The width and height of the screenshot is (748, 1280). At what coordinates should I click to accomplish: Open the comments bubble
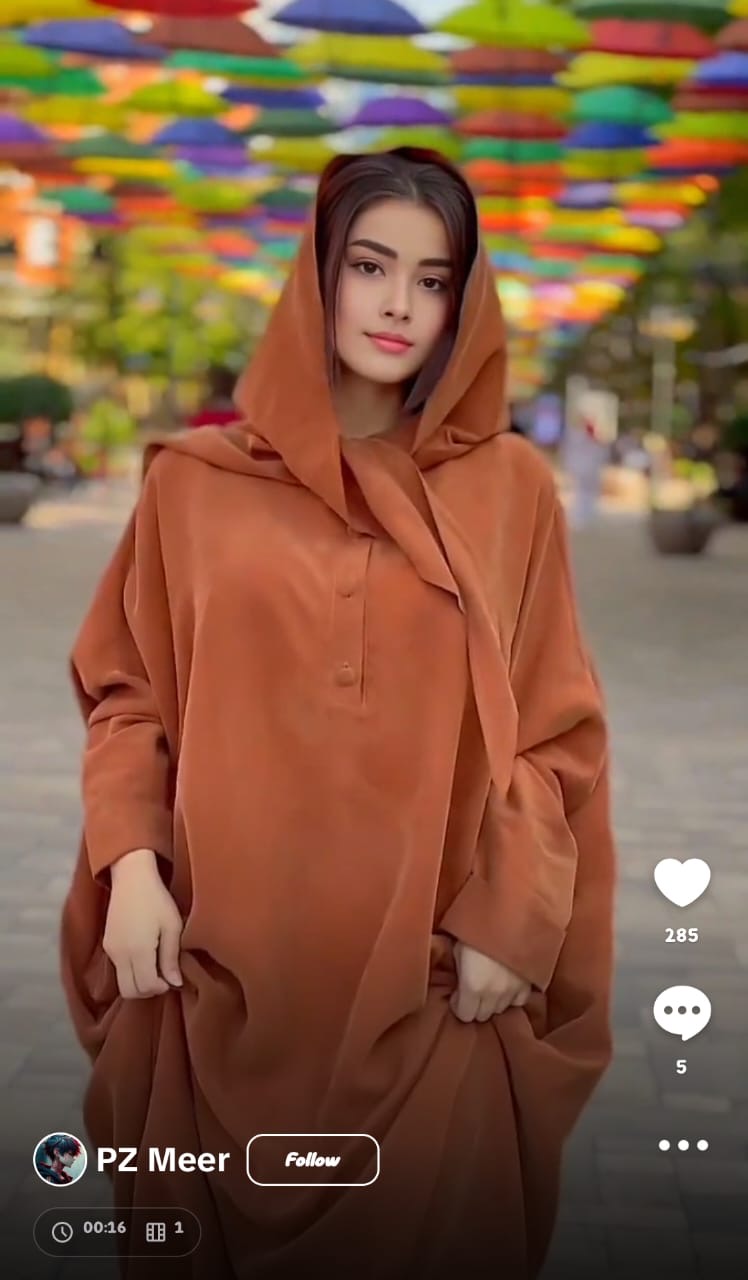pyautogui.click(x=682, y=1013)
